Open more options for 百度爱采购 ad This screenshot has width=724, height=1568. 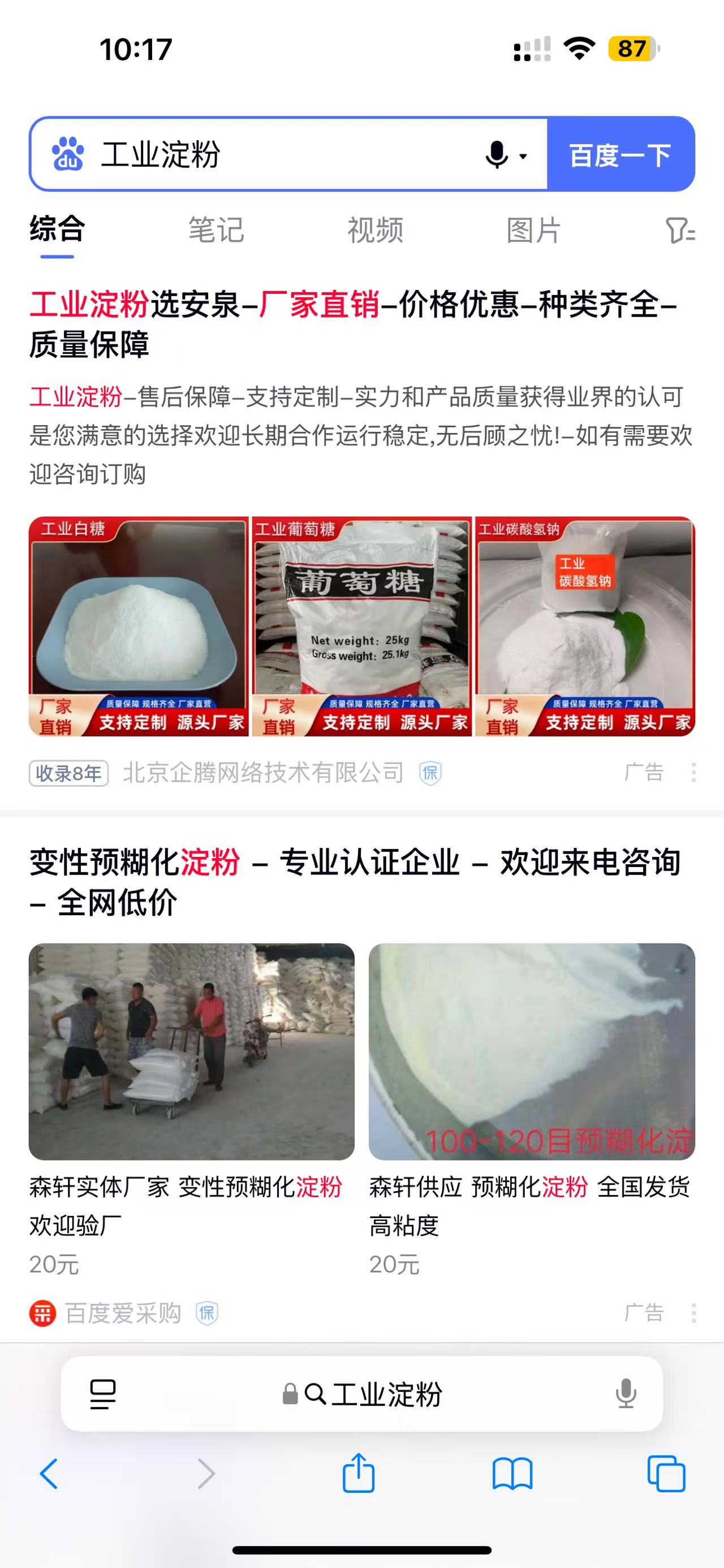click(x=693, y=1313)
